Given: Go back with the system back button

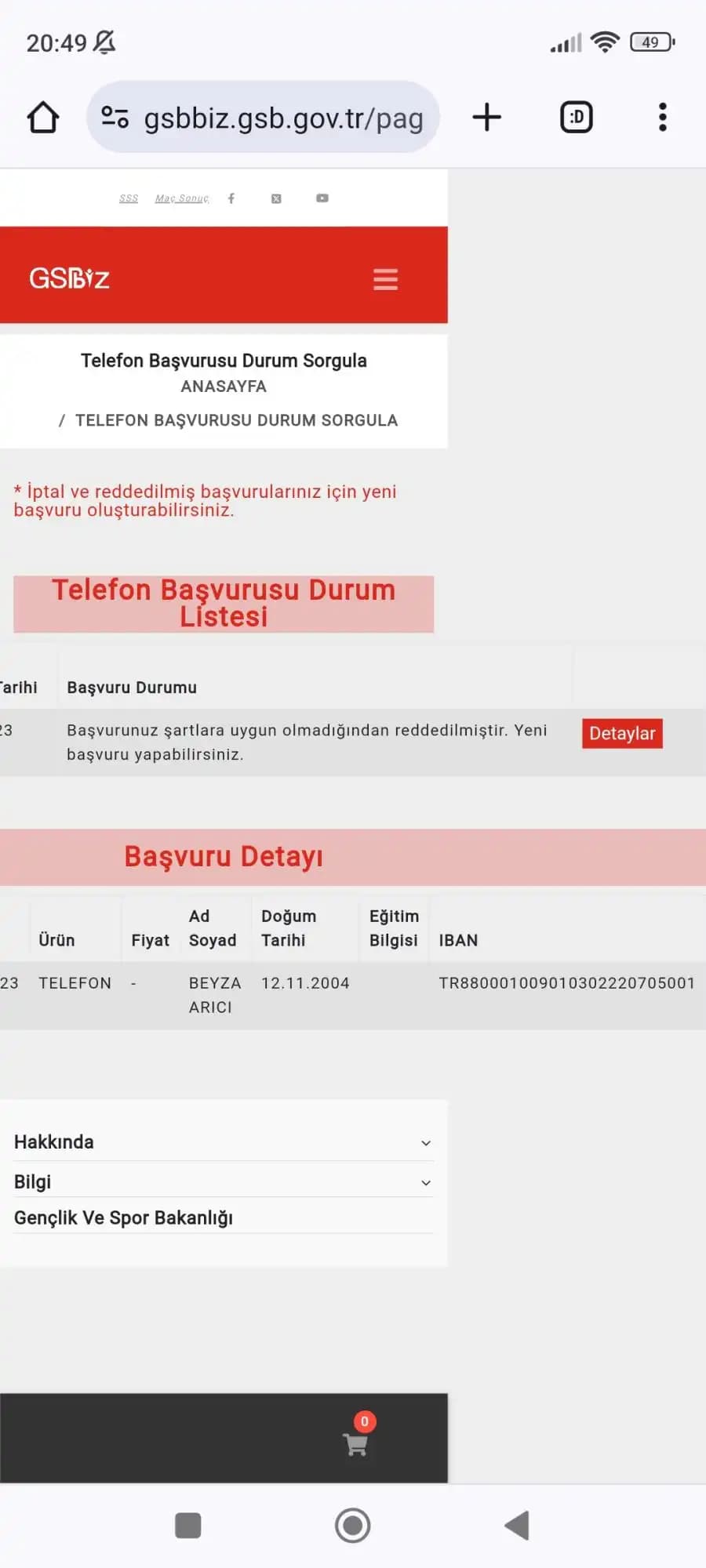Looking at the screenshot, I should (x=517, y=1526).
